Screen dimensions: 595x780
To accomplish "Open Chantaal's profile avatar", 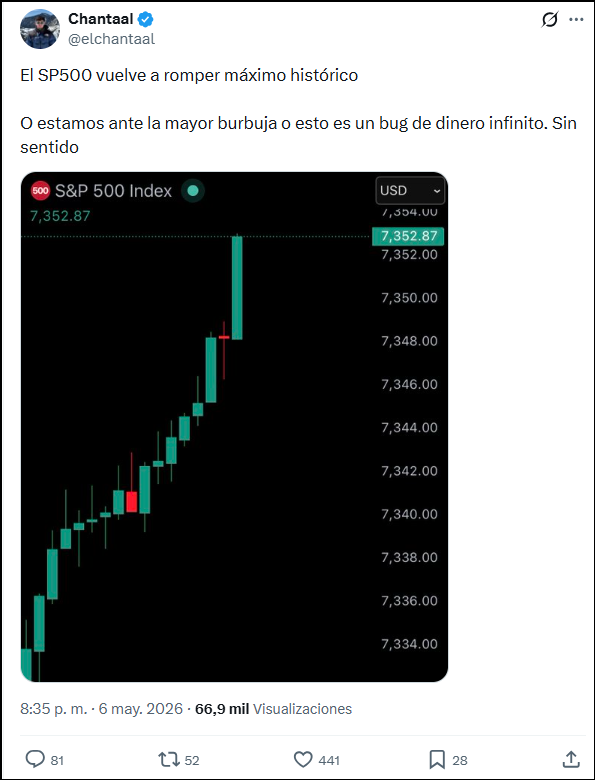I will (40, 29).
